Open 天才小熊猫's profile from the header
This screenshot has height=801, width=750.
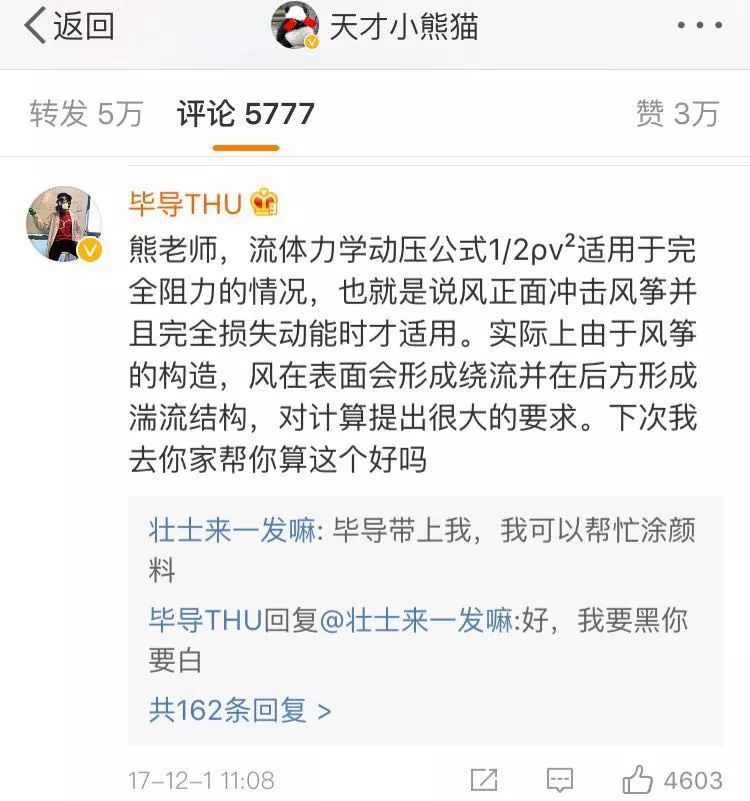coord(376,27)
